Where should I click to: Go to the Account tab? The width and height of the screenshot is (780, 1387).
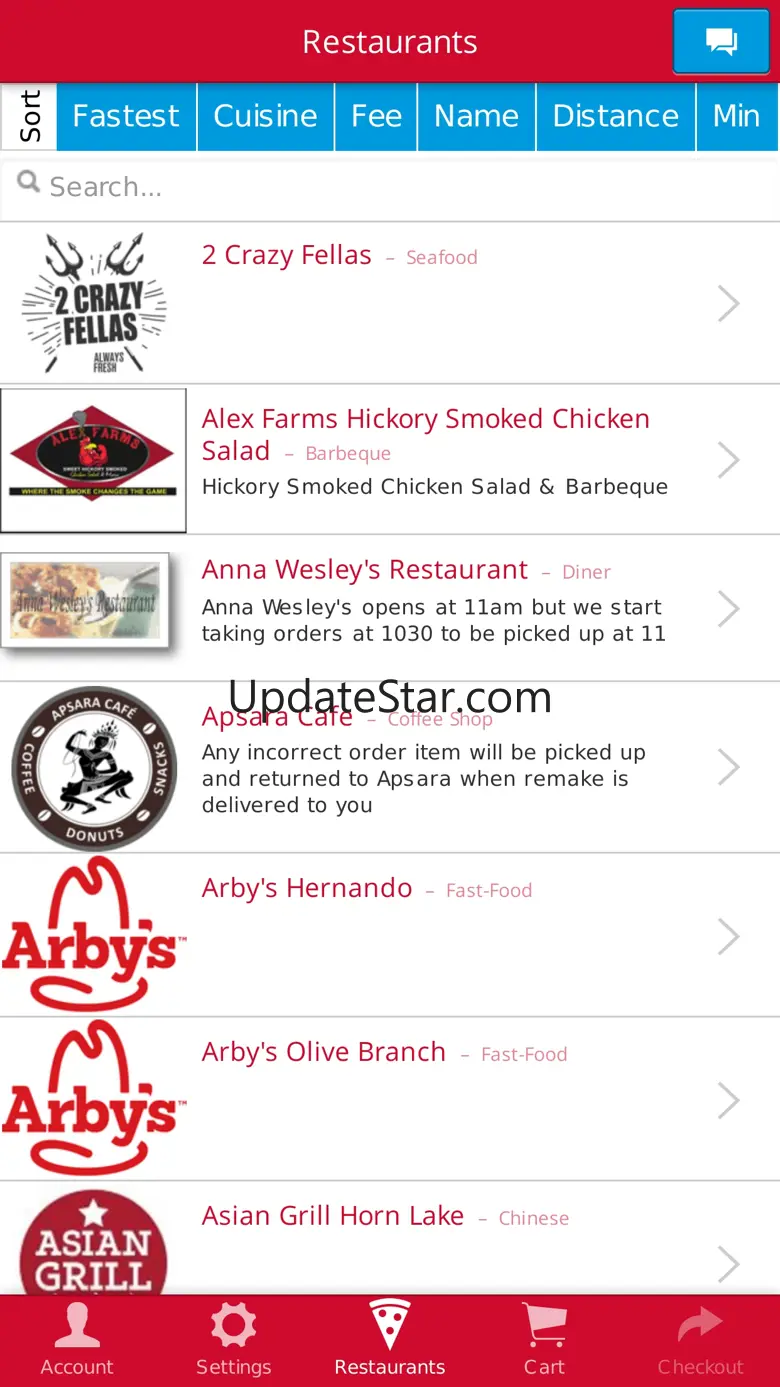coord(77,1341)
